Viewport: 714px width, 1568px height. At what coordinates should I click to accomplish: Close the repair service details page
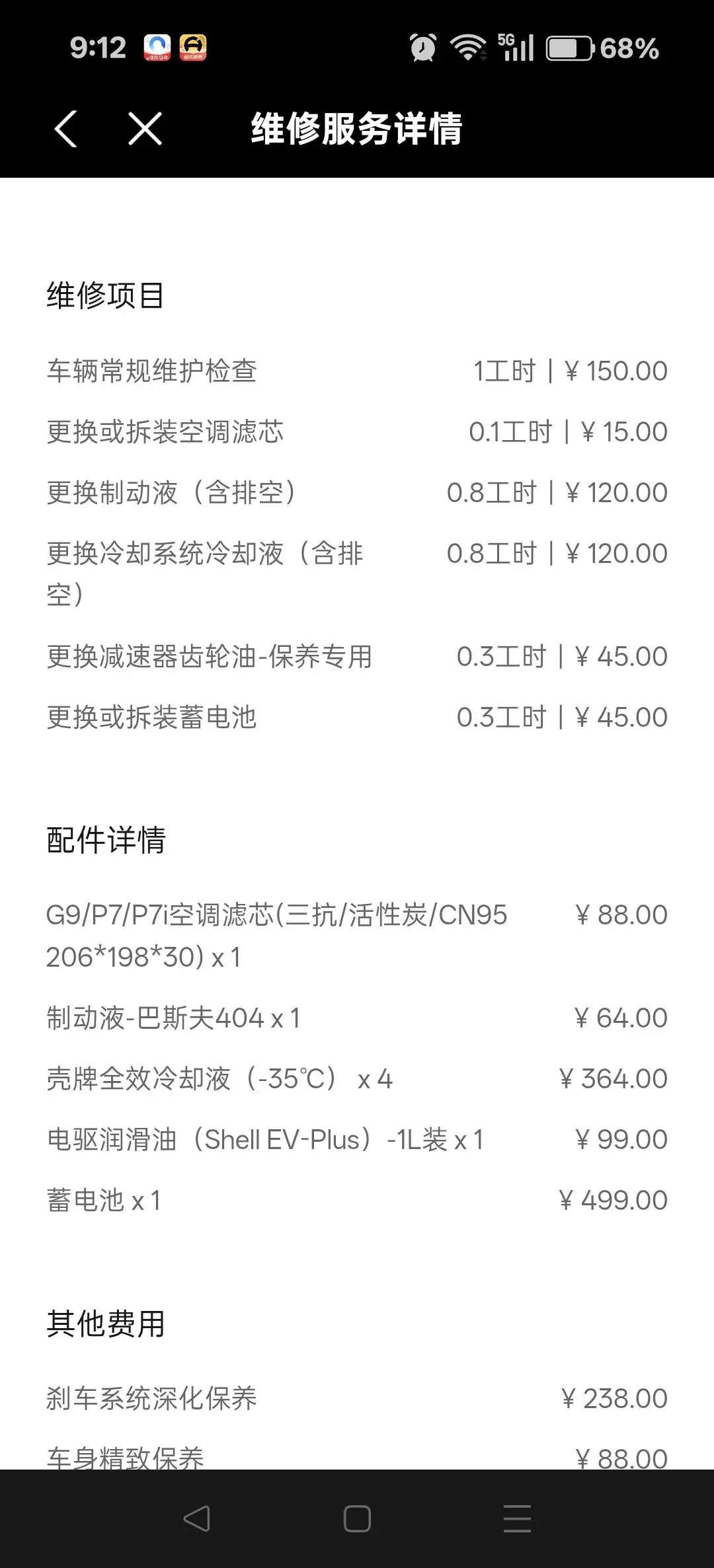point(145,128)
